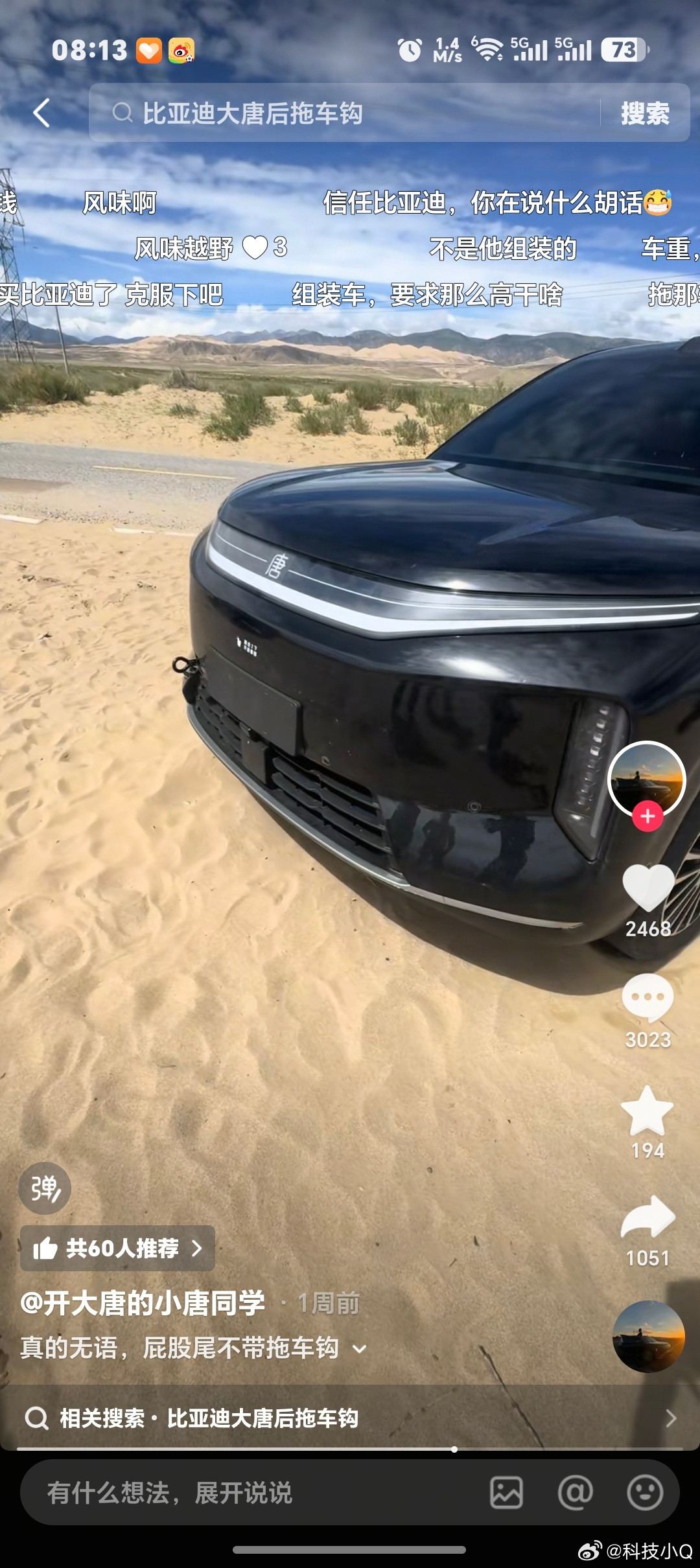Image resolution: width=700 pixels, height=1568 pixels.
Task: Follow the creator via the red plus
Action: point(647,816)
